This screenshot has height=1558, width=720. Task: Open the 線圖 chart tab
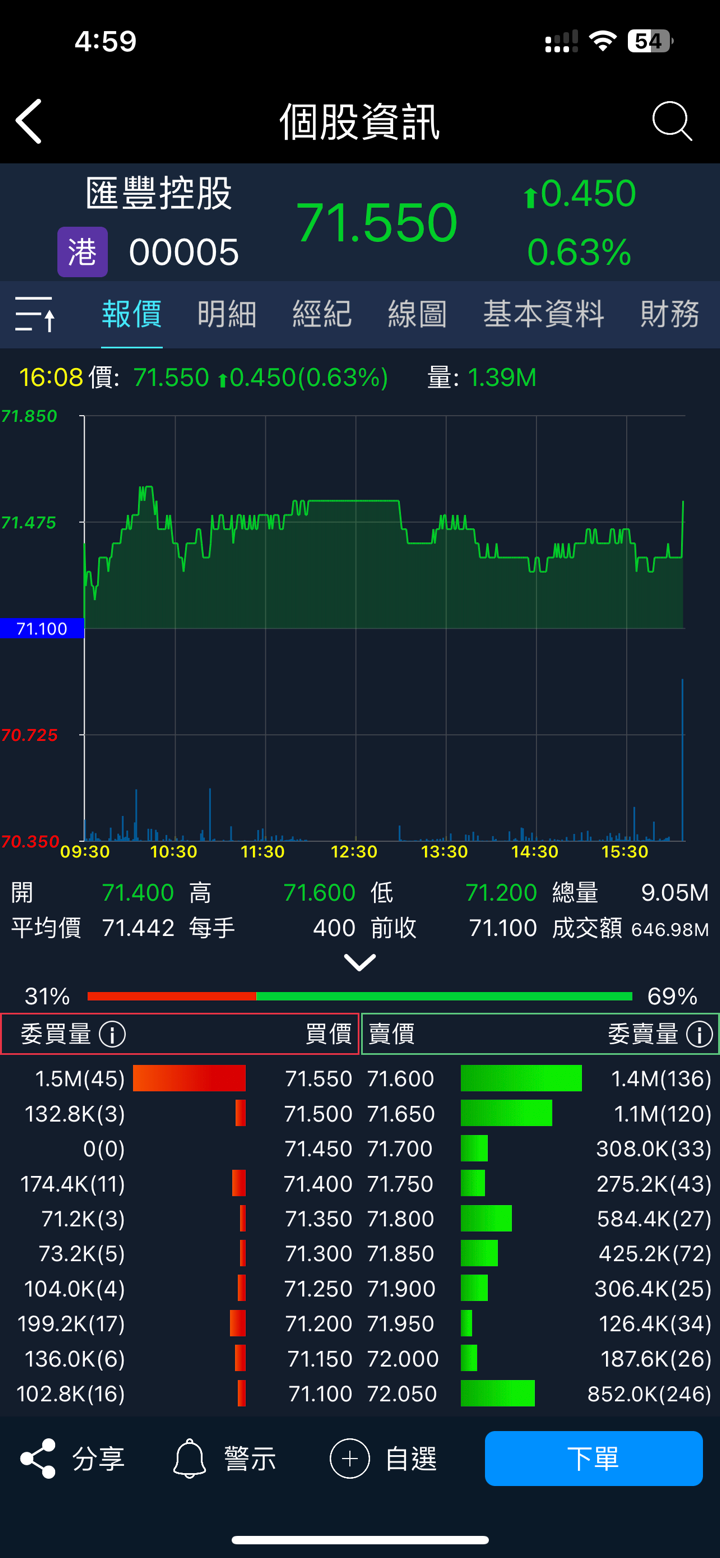point(417,315)
